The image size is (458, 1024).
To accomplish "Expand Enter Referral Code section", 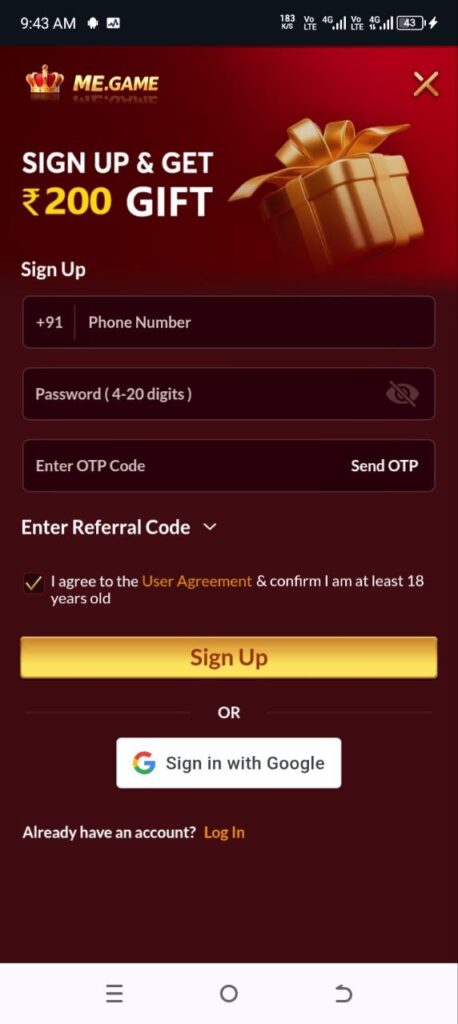I will (118, 527).
